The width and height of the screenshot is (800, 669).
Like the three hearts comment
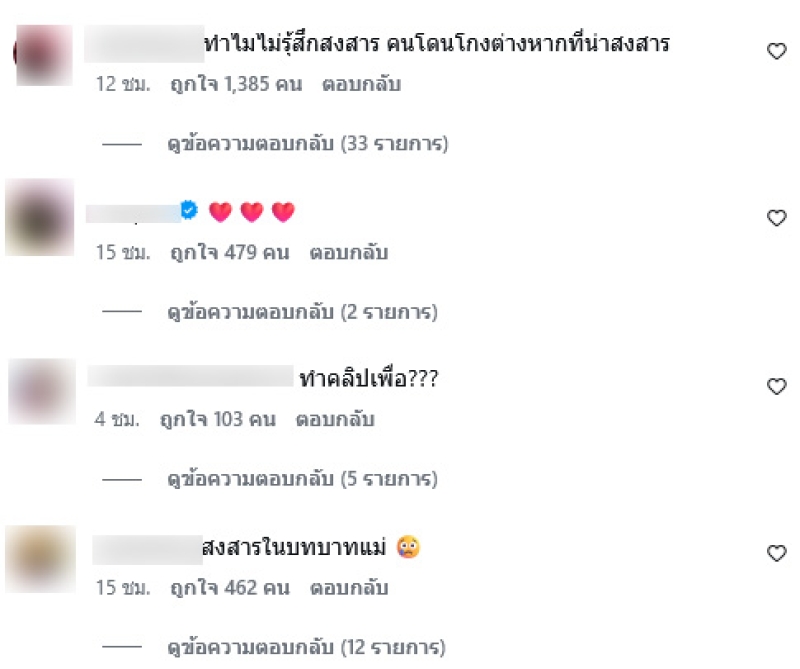coord(776,218)
